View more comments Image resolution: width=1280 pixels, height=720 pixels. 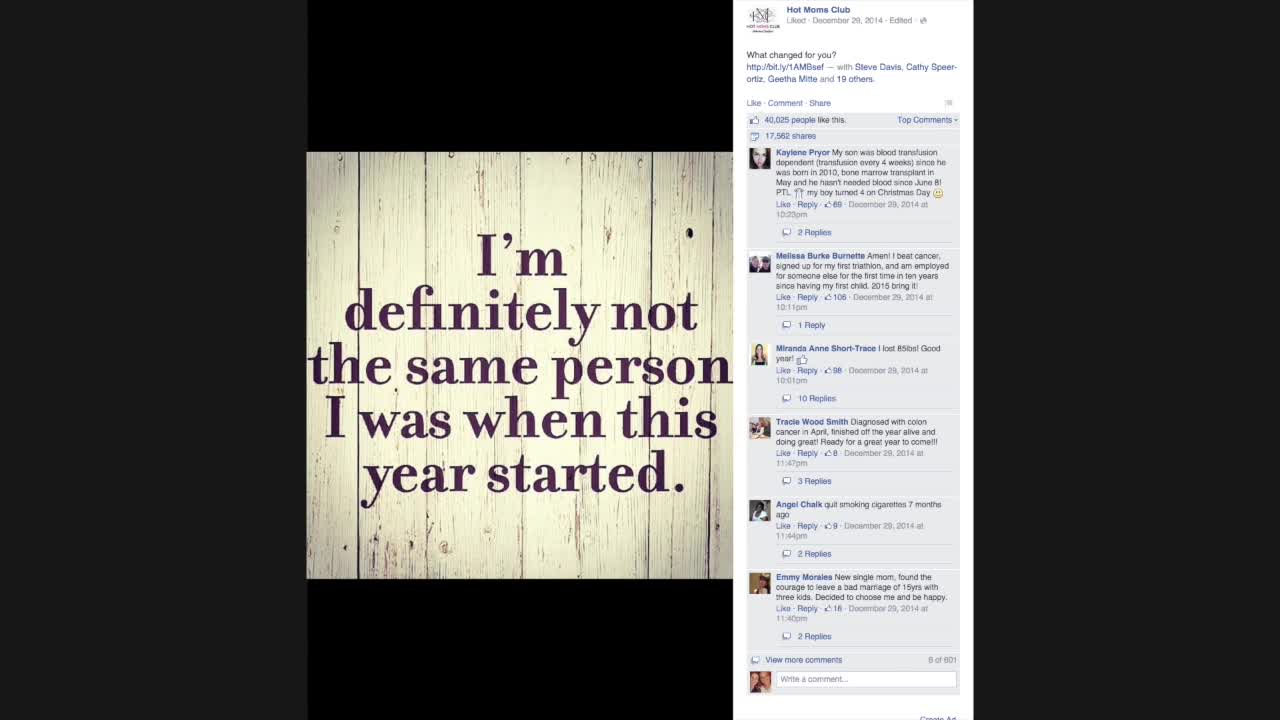[803, 660]
